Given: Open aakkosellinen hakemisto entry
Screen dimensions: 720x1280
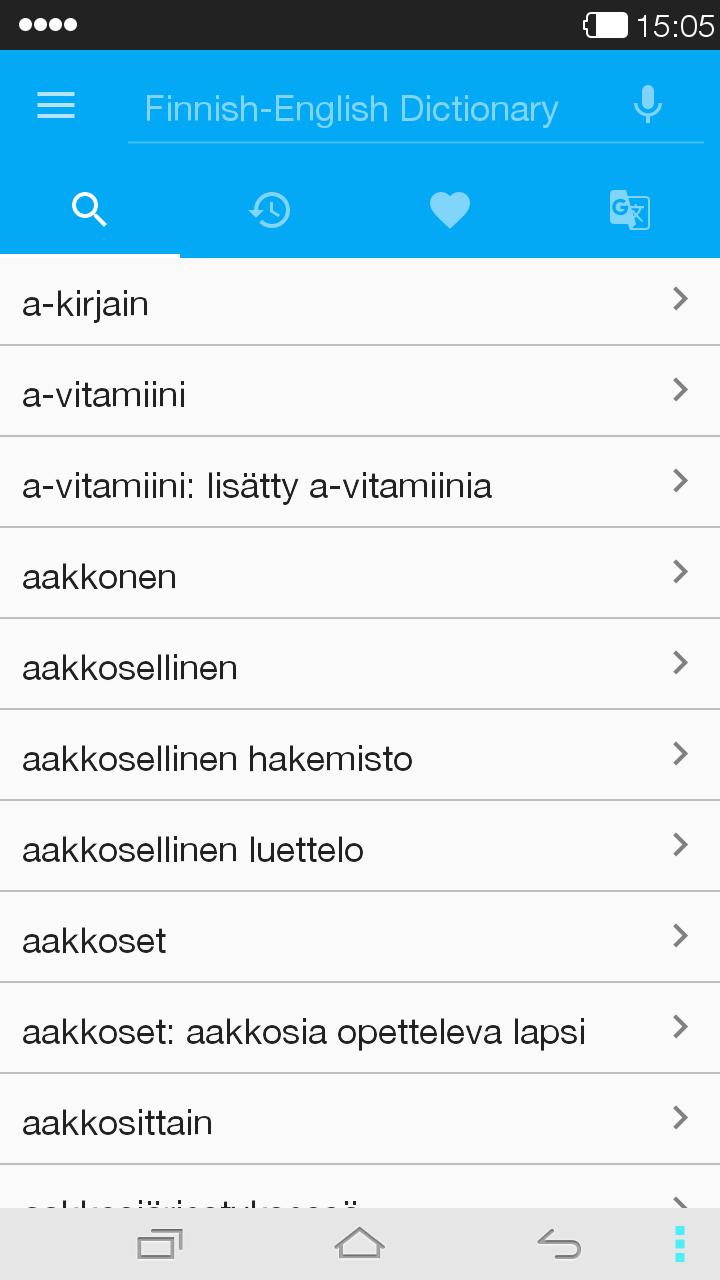Looking at the screenshot, I should pyautogui.click(x=360, y=758).
